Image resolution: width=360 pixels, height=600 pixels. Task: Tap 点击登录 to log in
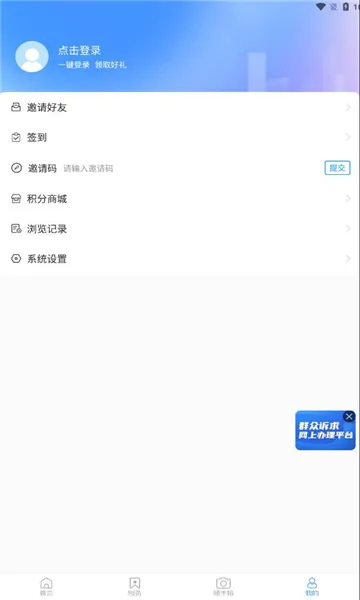tap(80, 50)
